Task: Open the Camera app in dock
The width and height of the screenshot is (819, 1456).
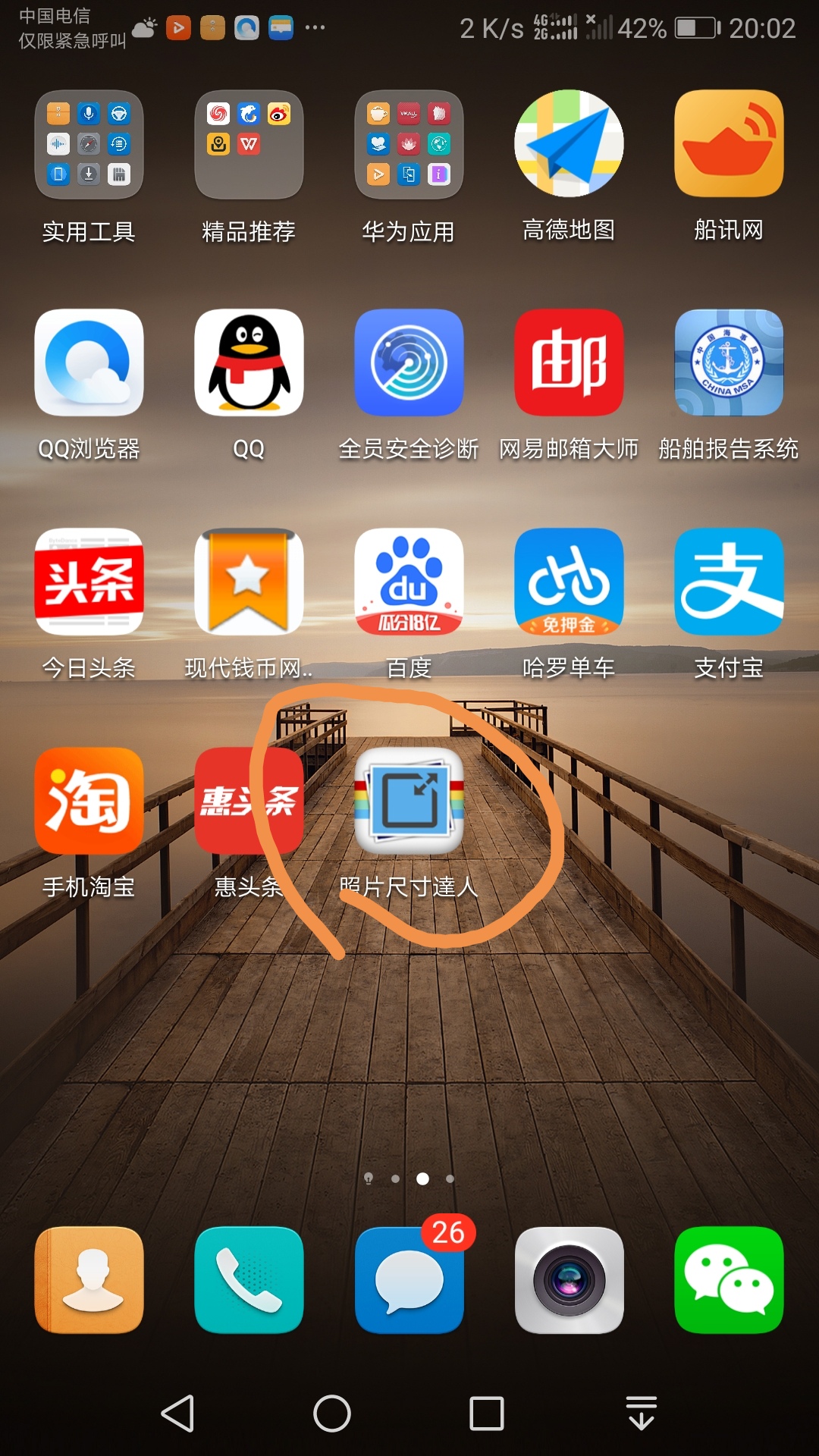Action: point(569,1280)
